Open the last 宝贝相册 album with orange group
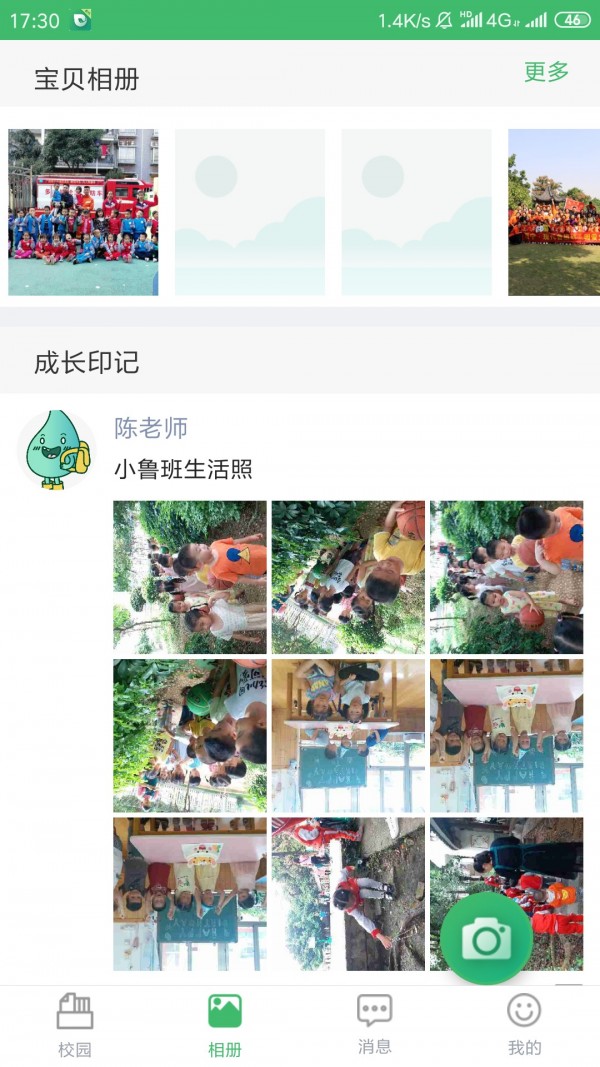This screenshot has width=600, height=1067. (x=554, y=212)
